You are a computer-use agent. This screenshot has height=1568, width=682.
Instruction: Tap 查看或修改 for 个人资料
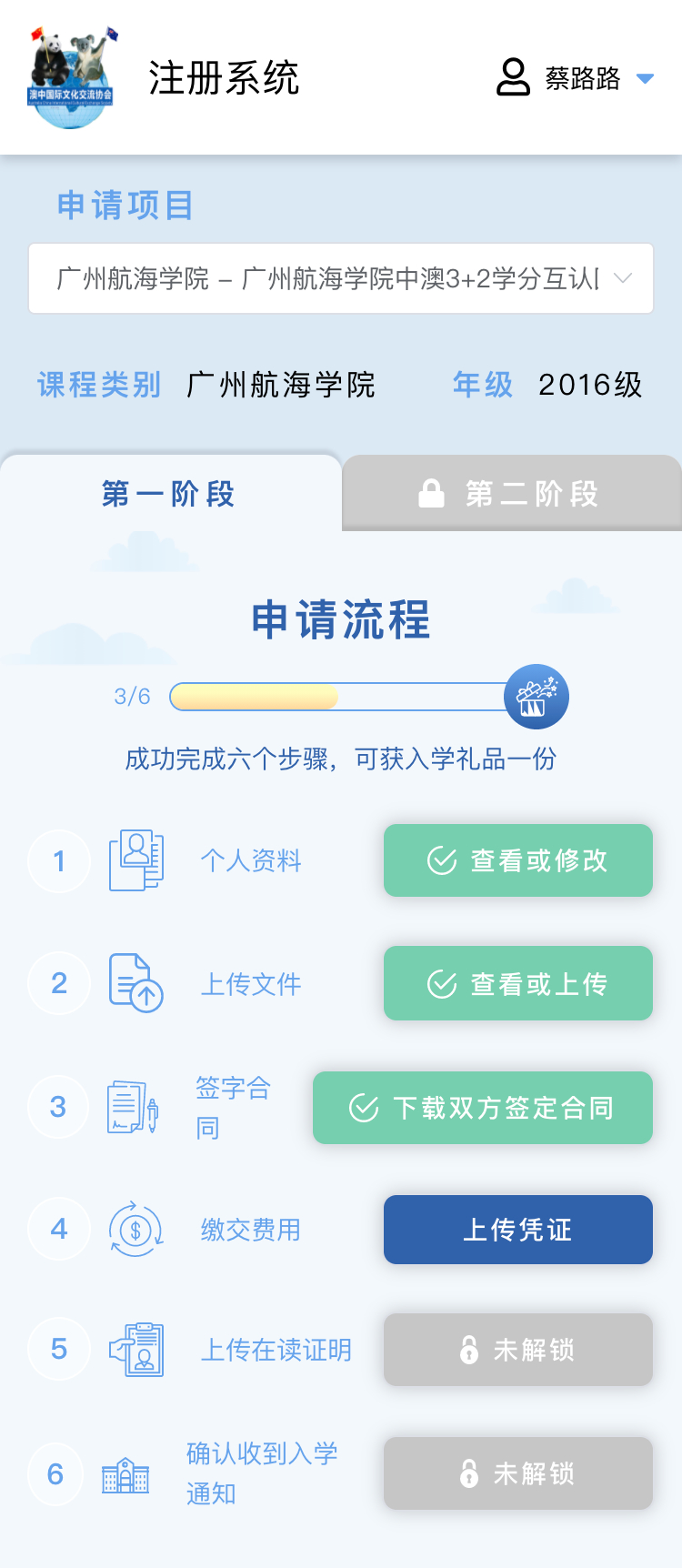coord(518,860)
